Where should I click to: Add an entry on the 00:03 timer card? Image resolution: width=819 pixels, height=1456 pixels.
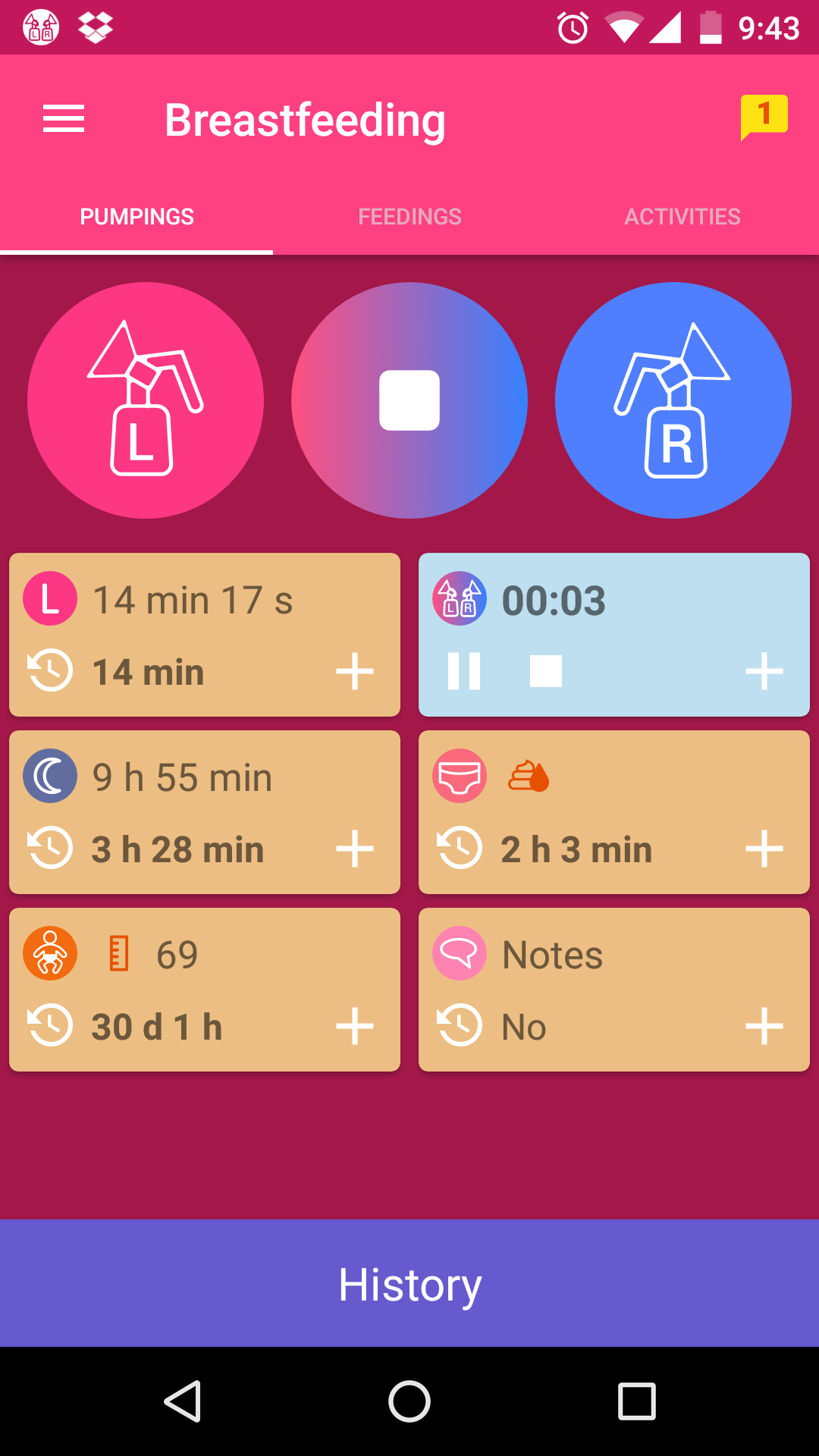point(764,672)
